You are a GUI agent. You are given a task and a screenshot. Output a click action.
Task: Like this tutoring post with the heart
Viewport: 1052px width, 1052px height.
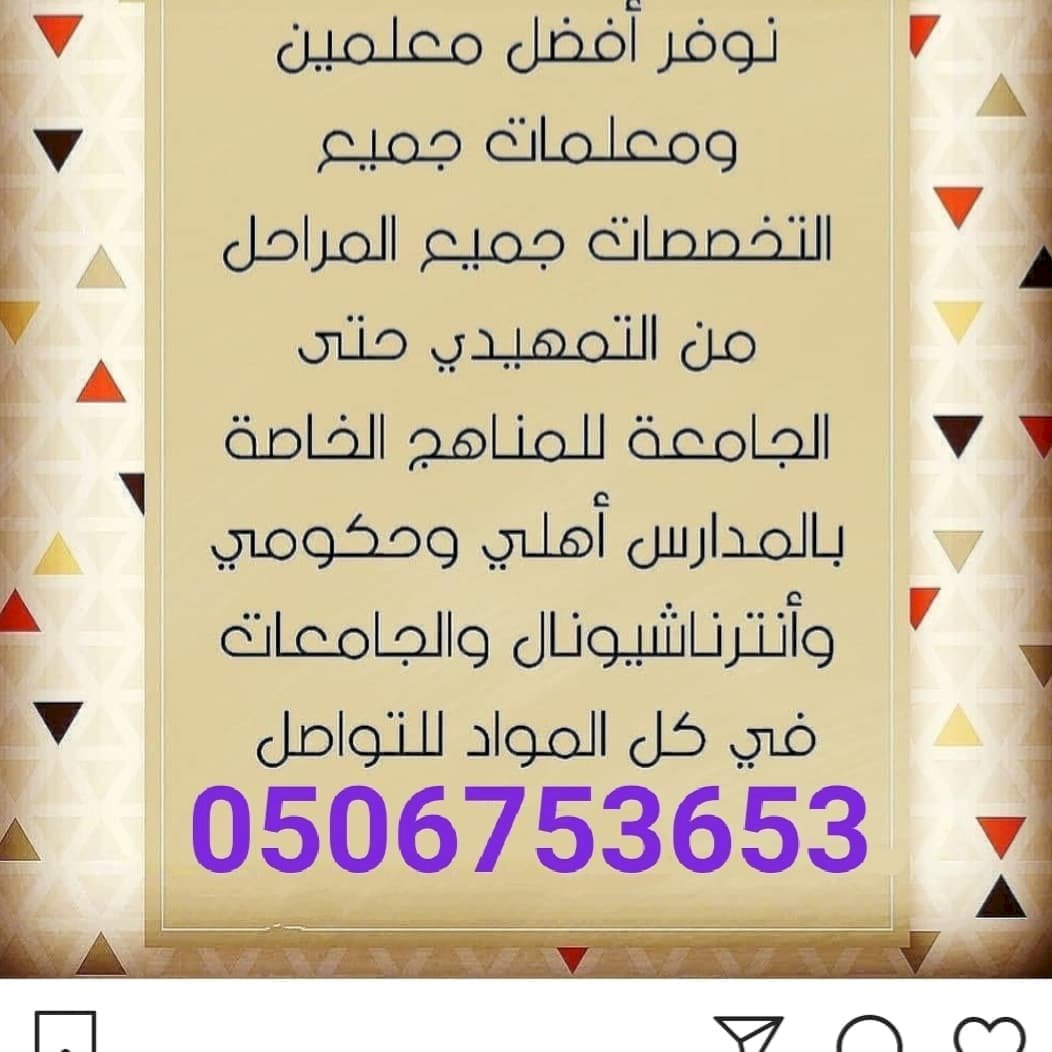pyautogui.click(x=989, y=1038)
